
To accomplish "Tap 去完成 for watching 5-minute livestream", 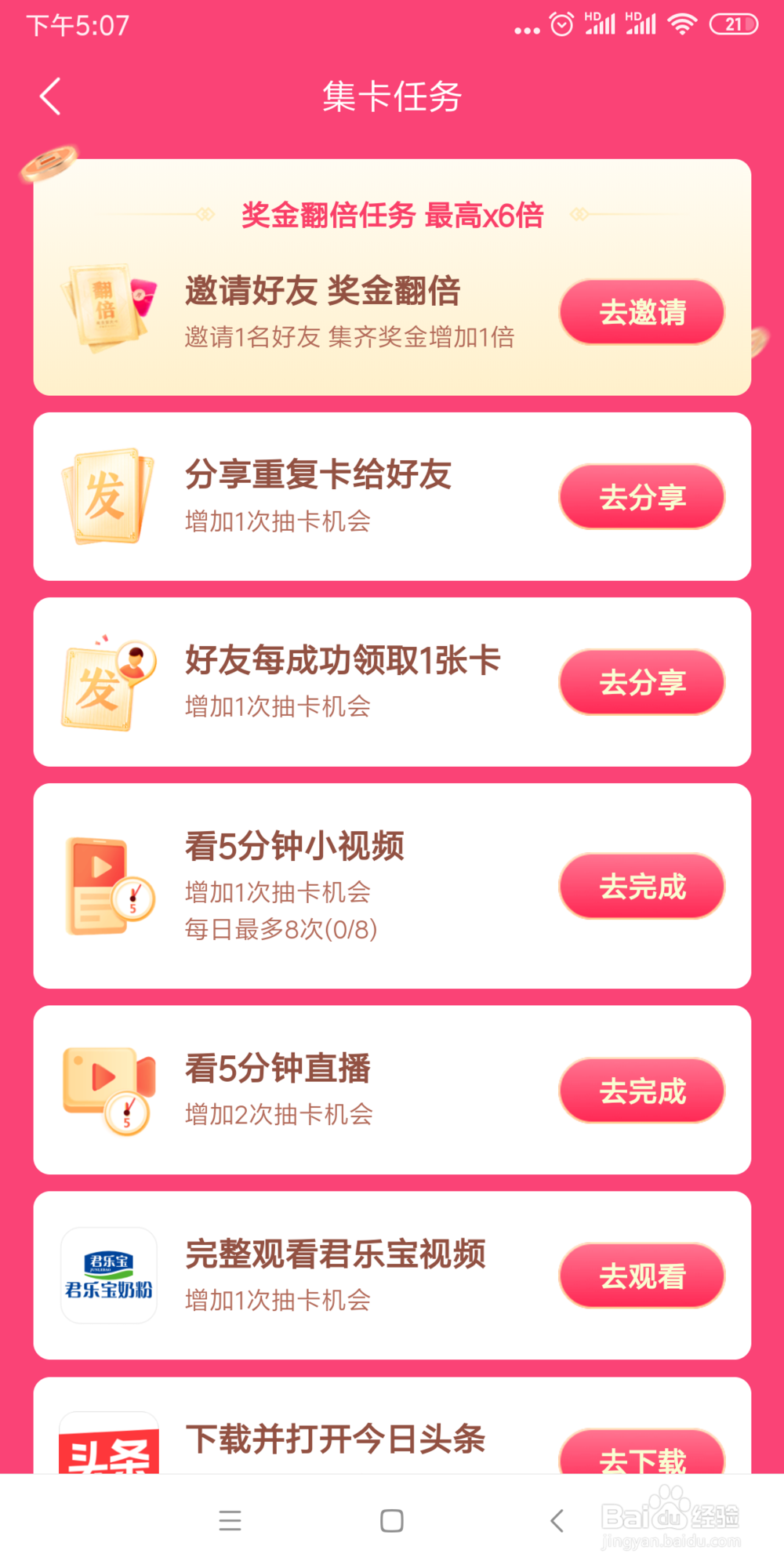I will 641,1090.
